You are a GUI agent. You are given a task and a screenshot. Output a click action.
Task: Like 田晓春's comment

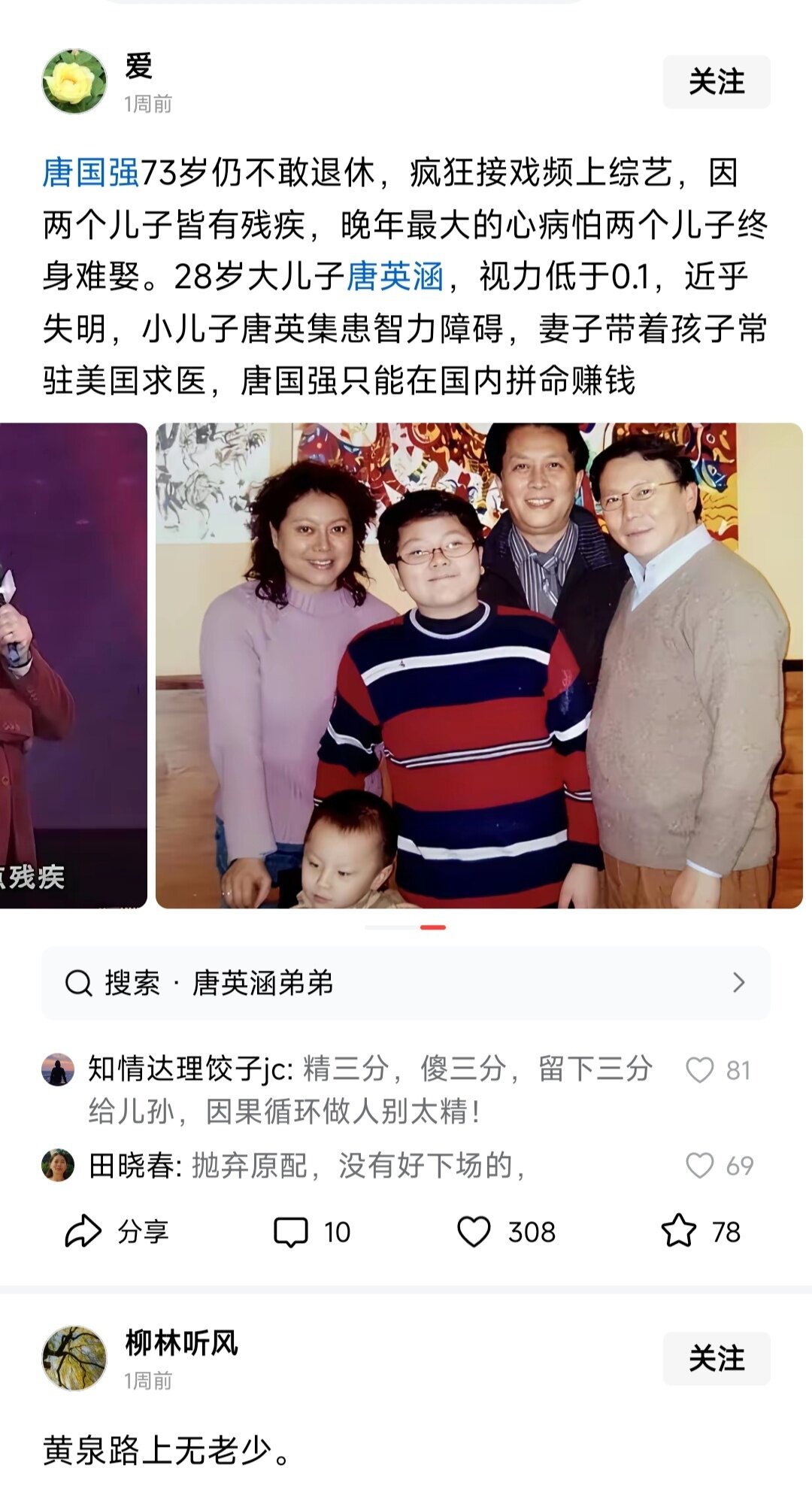click(700, 1166)
